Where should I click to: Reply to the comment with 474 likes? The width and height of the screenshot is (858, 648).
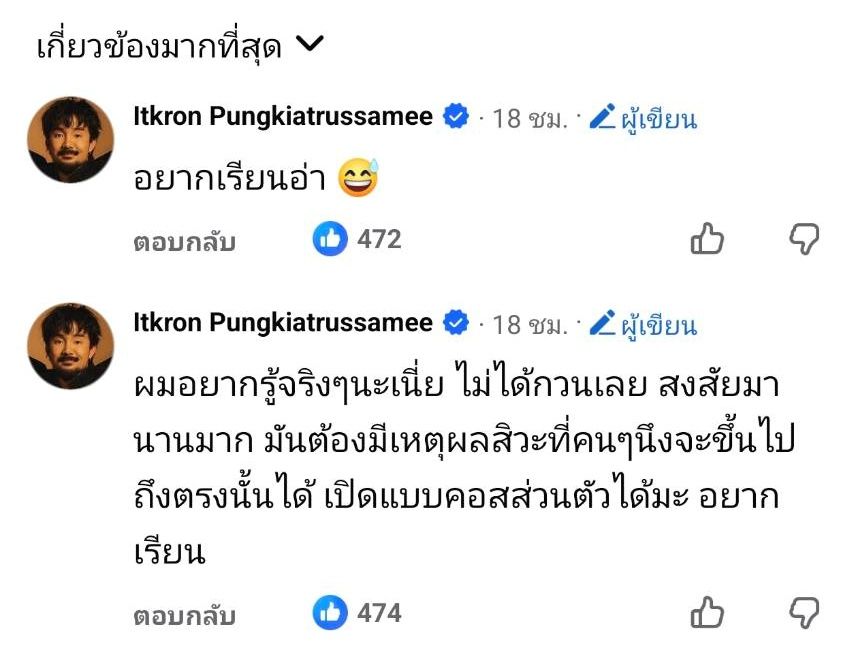184,615
